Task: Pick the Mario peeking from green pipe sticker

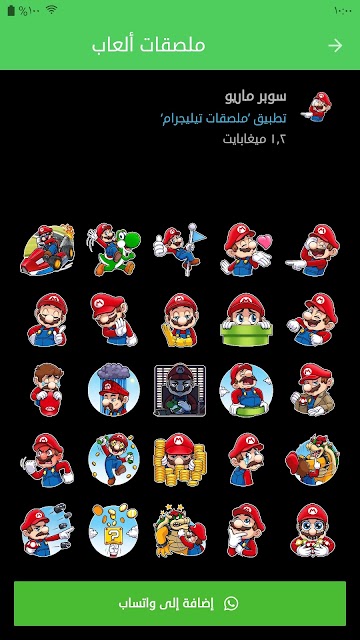Action: 247,320
